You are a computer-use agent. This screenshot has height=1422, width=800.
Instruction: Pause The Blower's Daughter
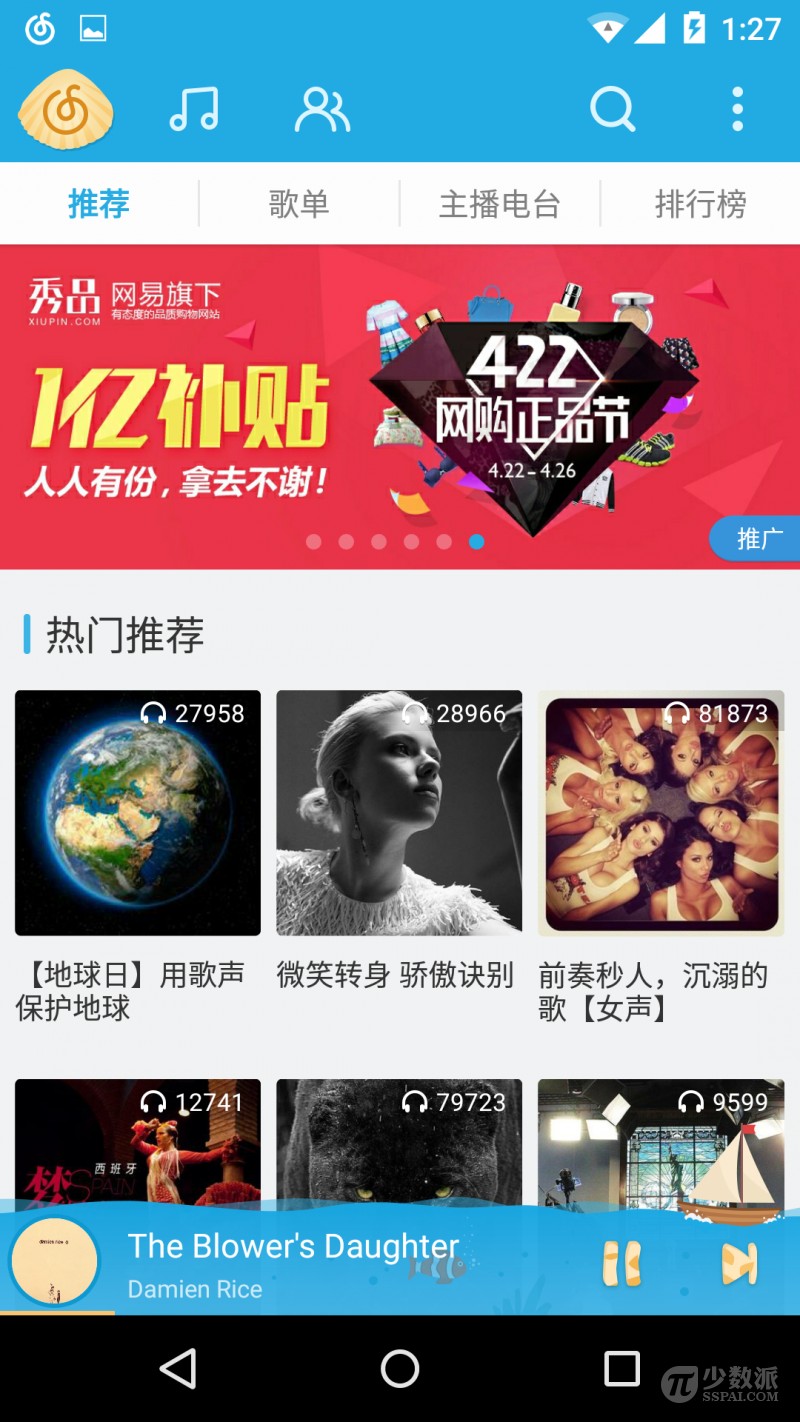click(621, 1264)
